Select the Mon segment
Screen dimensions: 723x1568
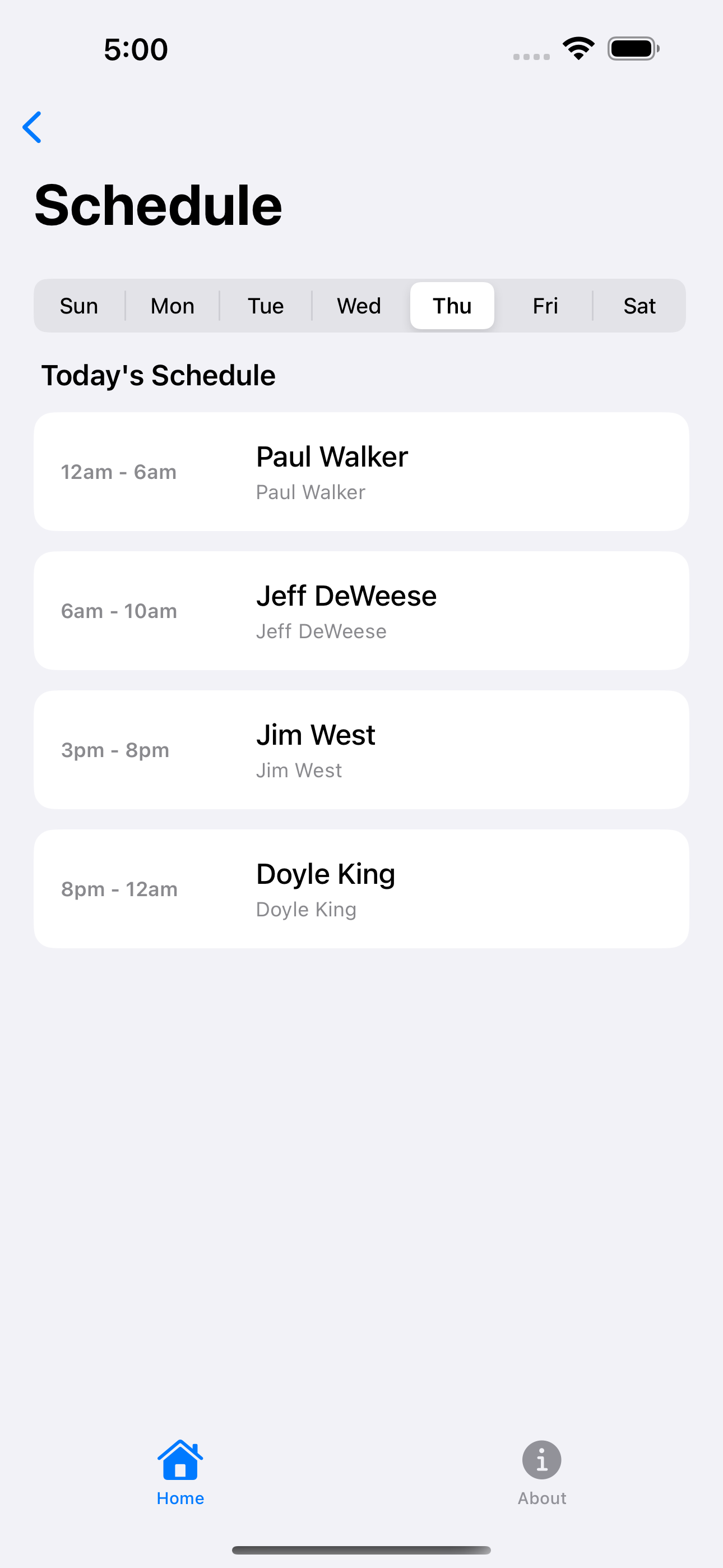pyautogui.click(x=172, y=306)
